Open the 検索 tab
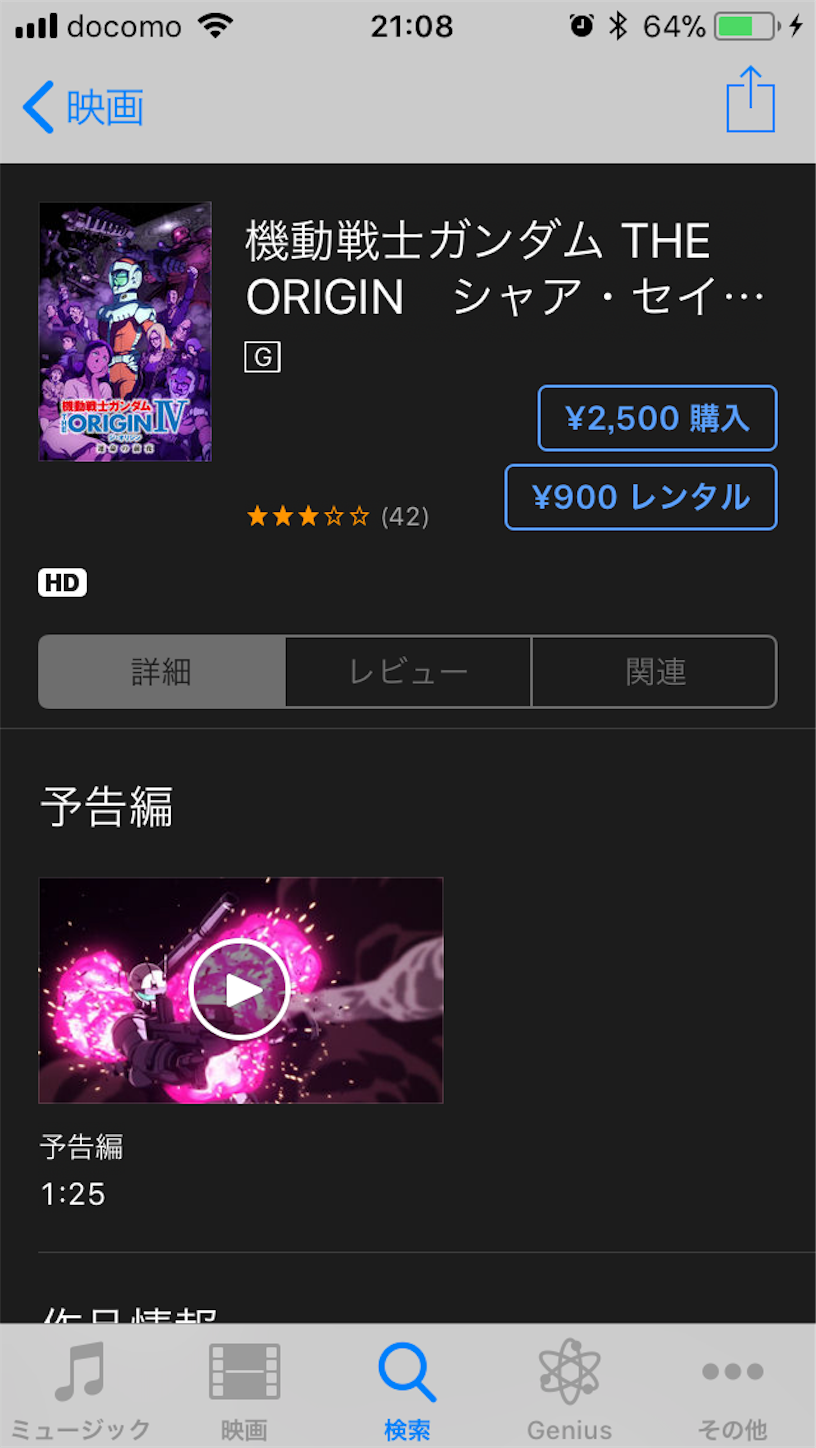Image resolution: width=816 pixels, height=1448 pixels. pos(407,1390)
